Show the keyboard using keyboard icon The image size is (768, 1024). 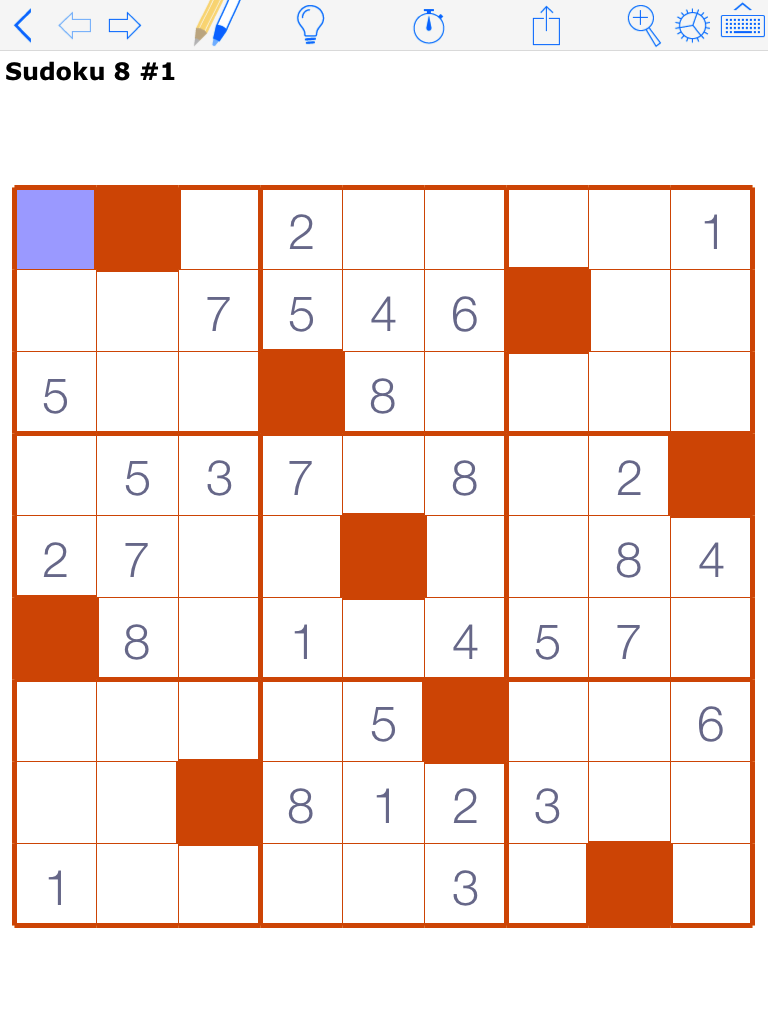742,22
